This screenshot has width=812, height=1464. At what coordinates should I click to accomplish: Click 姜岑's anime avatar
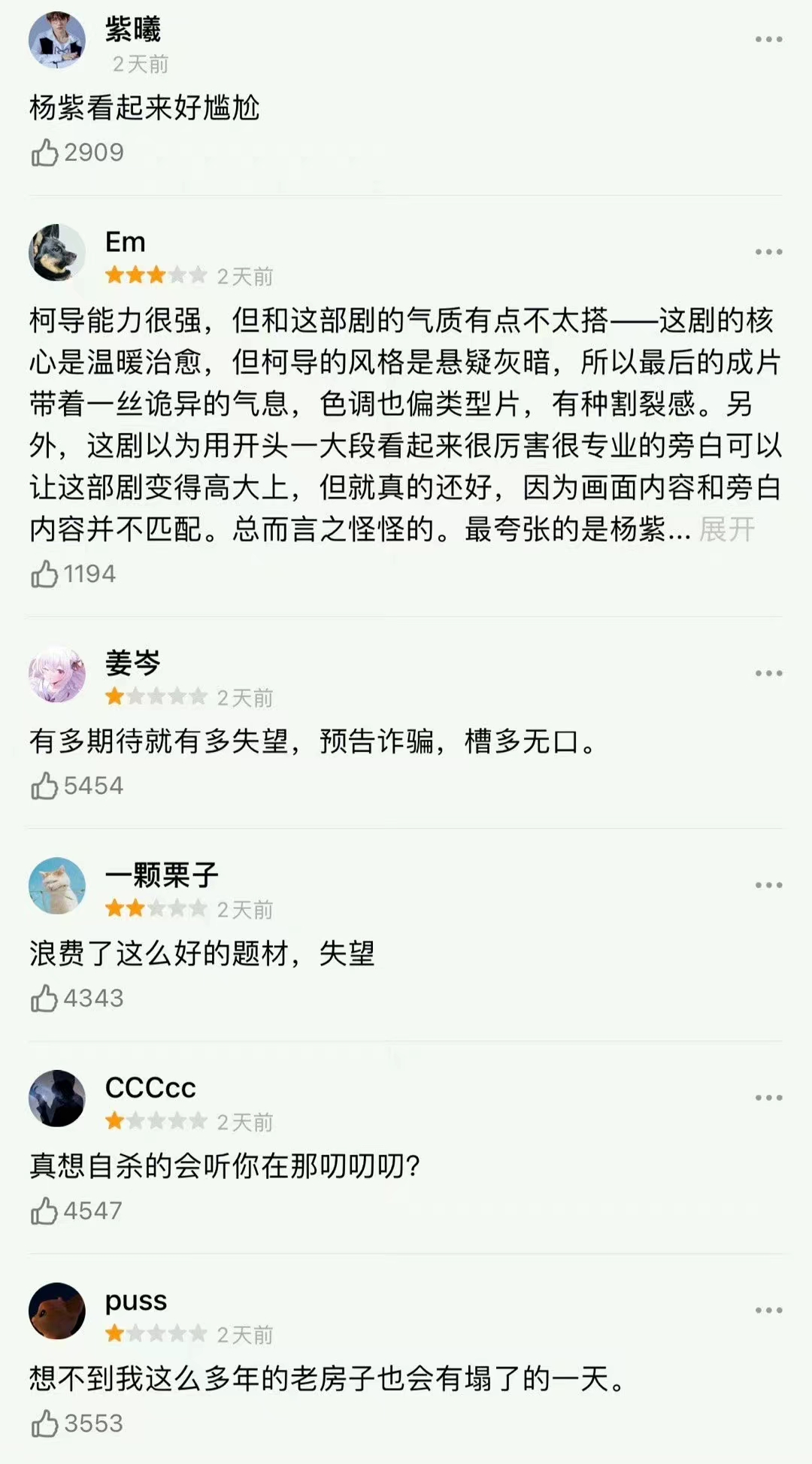point(56,674)
